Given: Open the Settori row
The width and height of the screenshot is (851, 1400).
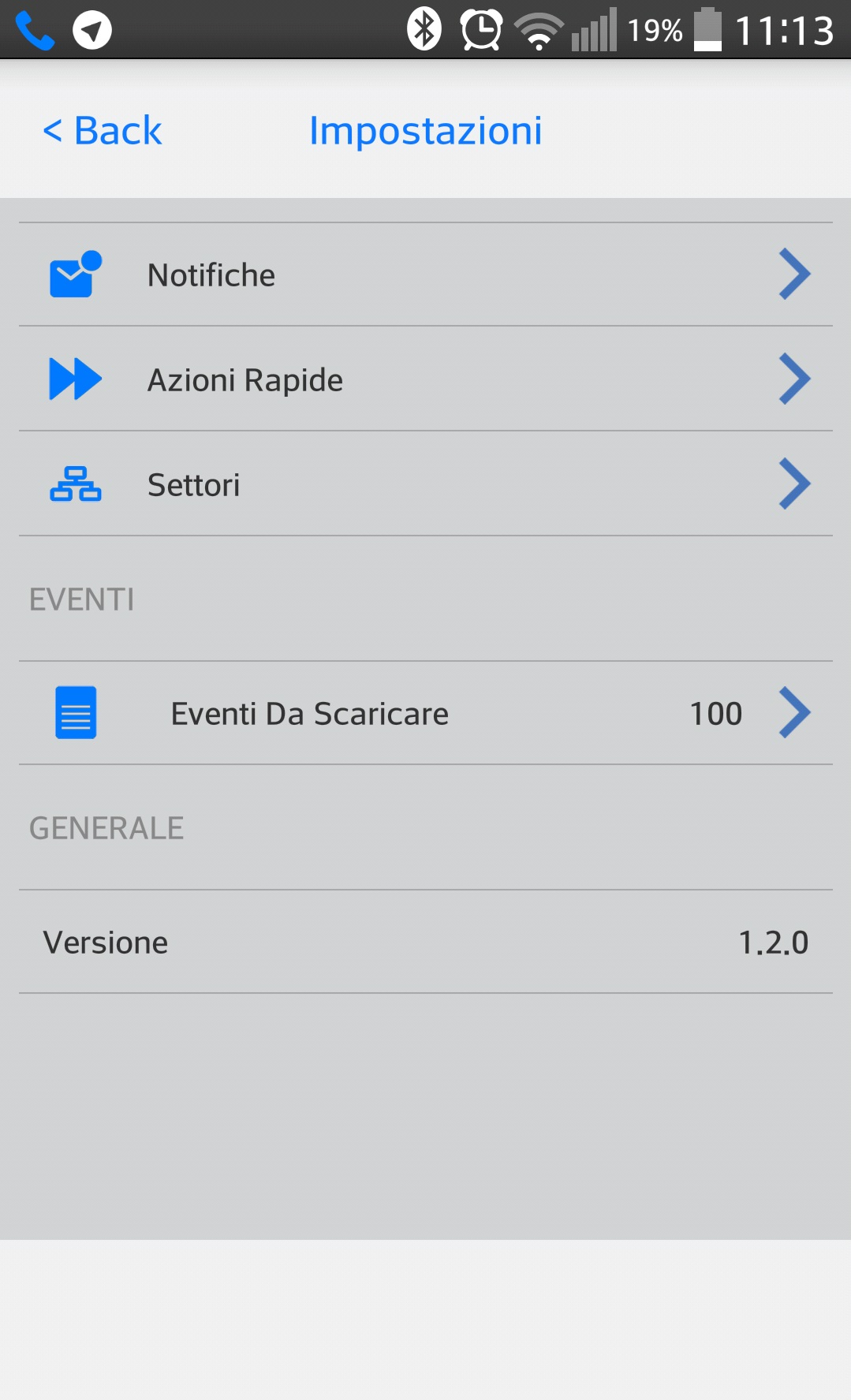Looking at the screenshot, I should 426,483.
